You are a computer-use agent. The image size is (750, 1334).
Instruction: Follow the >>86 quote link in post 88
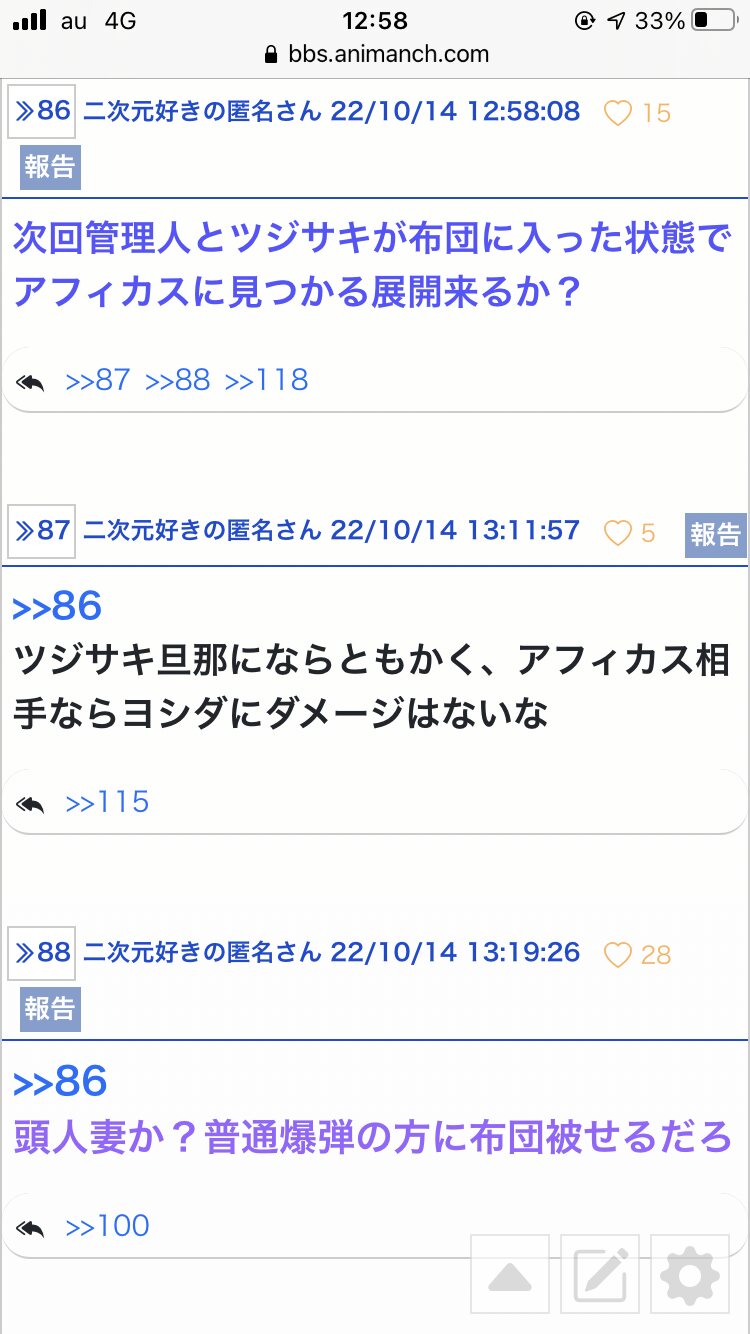60,1082
